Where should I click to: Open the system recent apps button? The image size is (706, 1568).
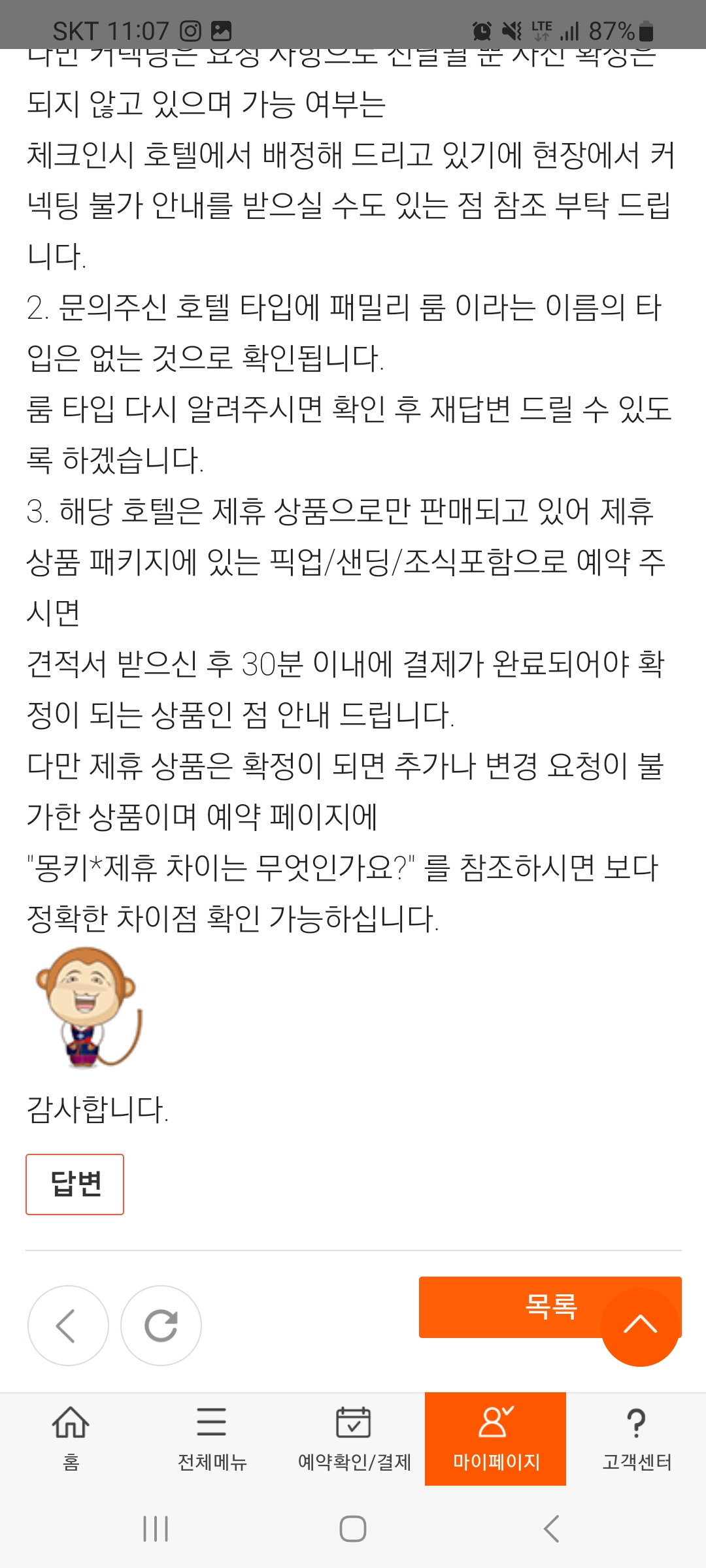tap(156, 1529)
